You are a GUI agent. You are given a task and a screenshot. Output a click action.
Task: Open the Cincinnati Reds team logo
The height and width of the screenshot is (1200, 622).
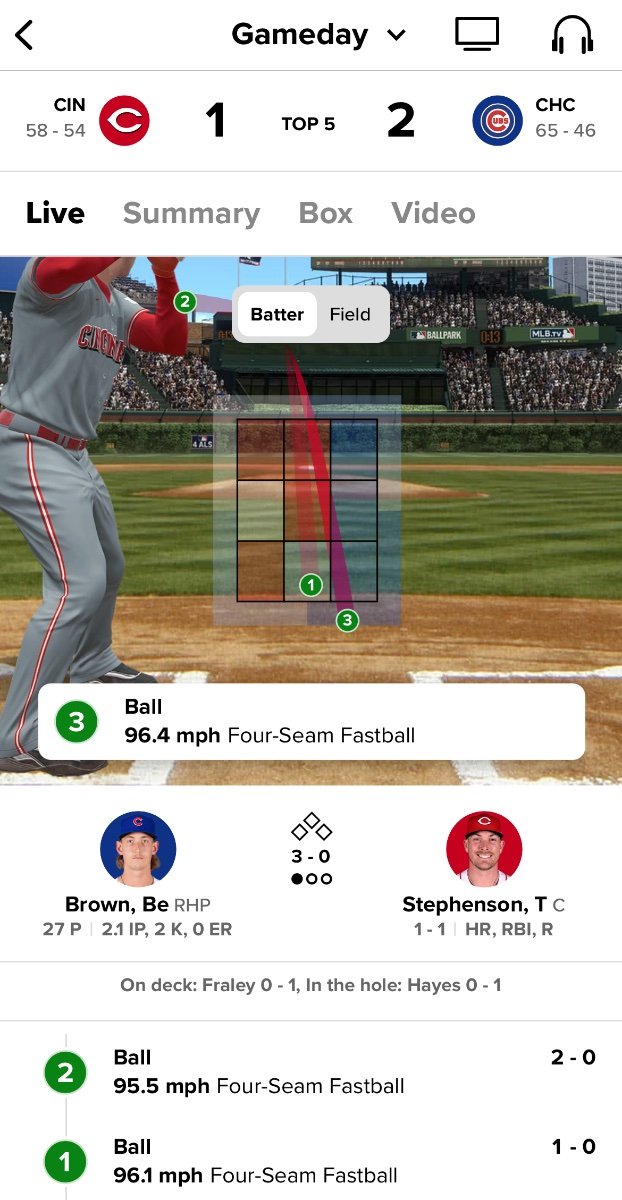pyautogui.click(x=124, y=121)
